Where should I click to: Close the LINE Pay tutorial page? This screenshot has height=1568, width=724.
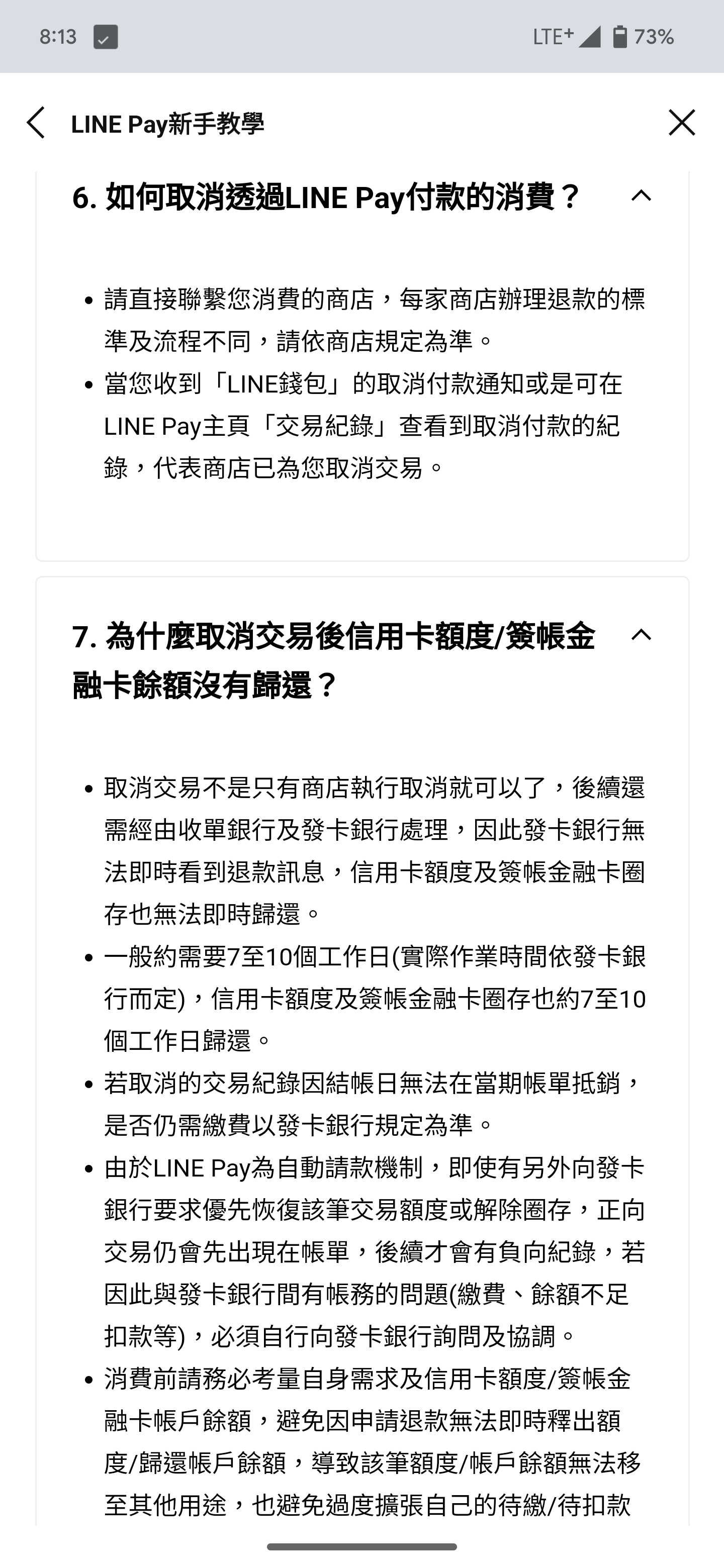pos(681,123)
